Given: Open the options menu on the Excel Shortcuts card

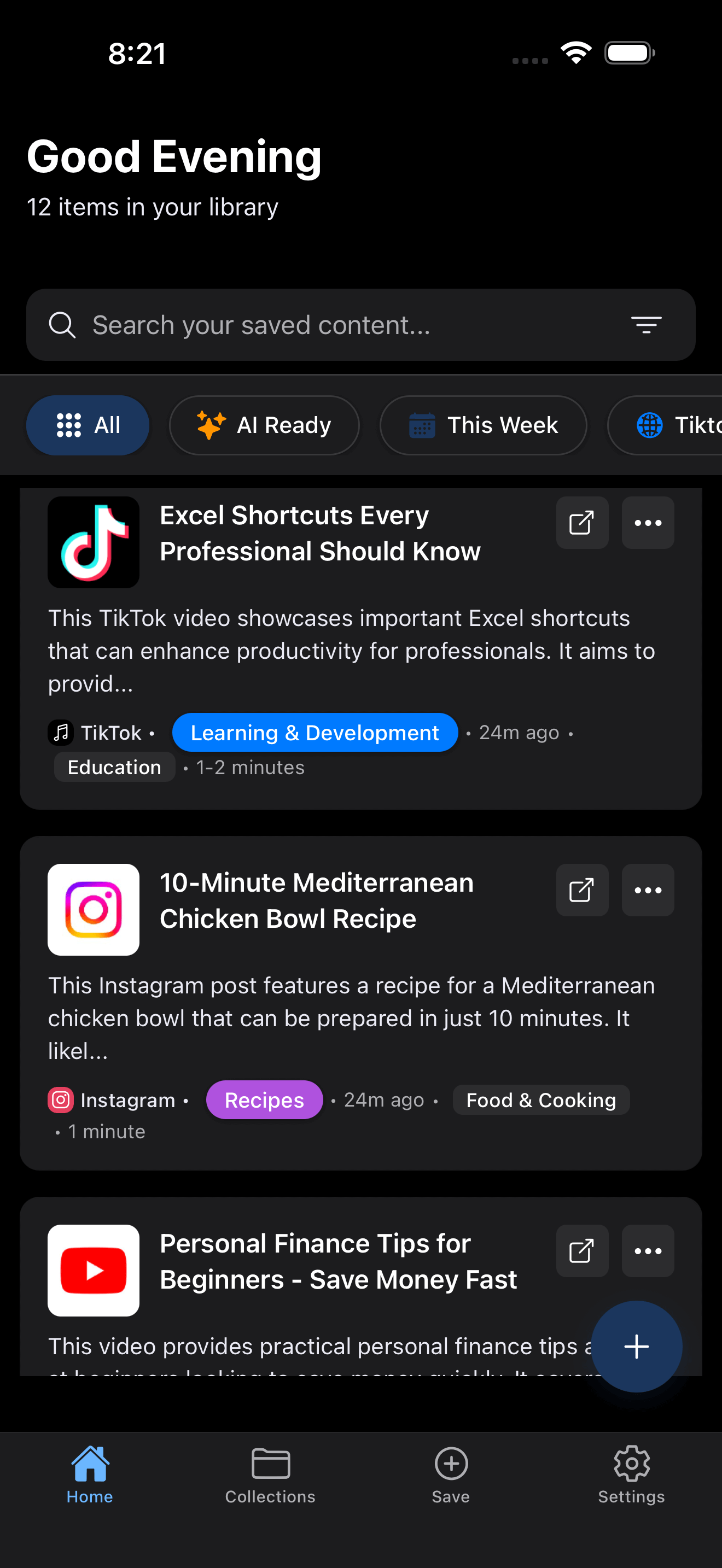Looking at the screenshot, I should coord(647,522).
